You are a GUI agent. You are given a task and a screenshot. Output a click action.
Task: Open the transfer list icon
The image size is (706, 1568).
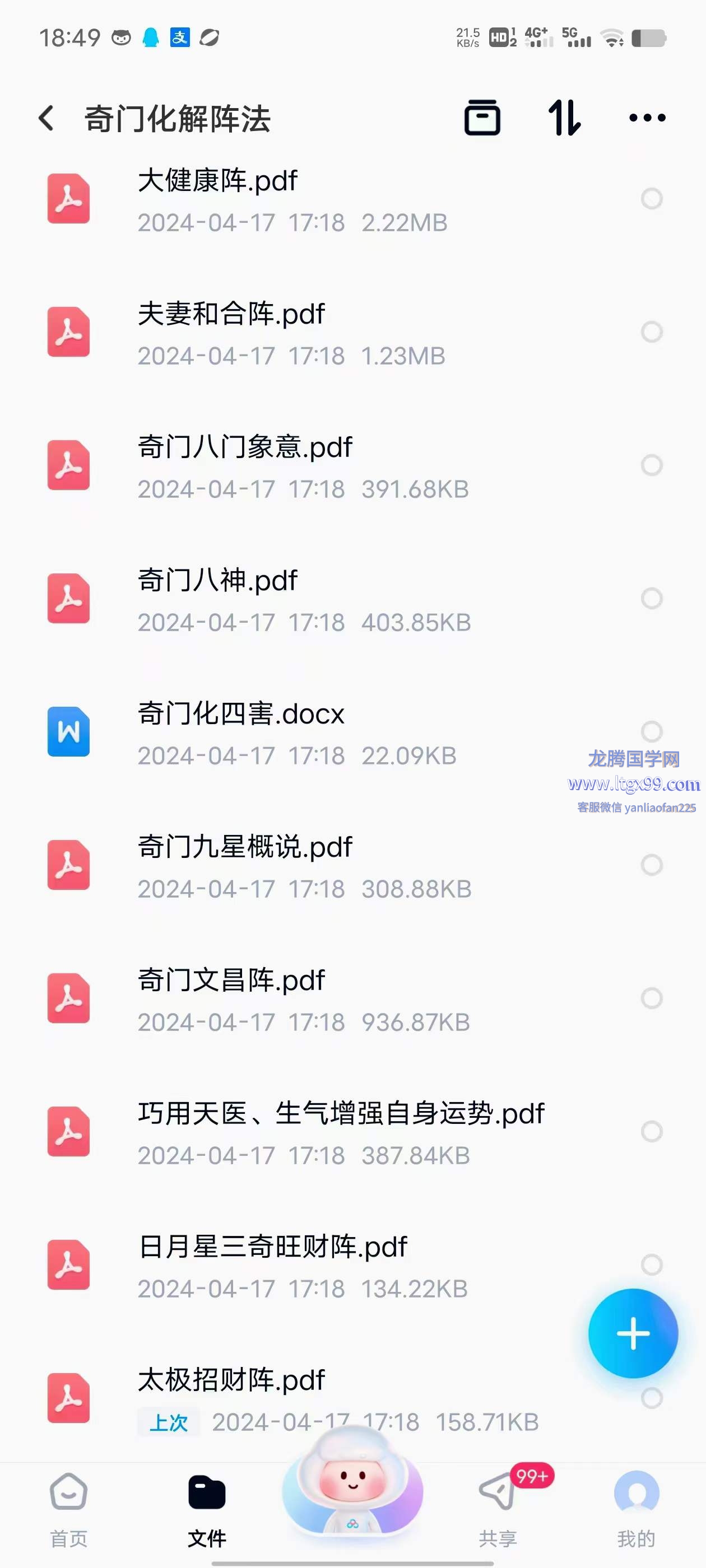coord(482,117)
